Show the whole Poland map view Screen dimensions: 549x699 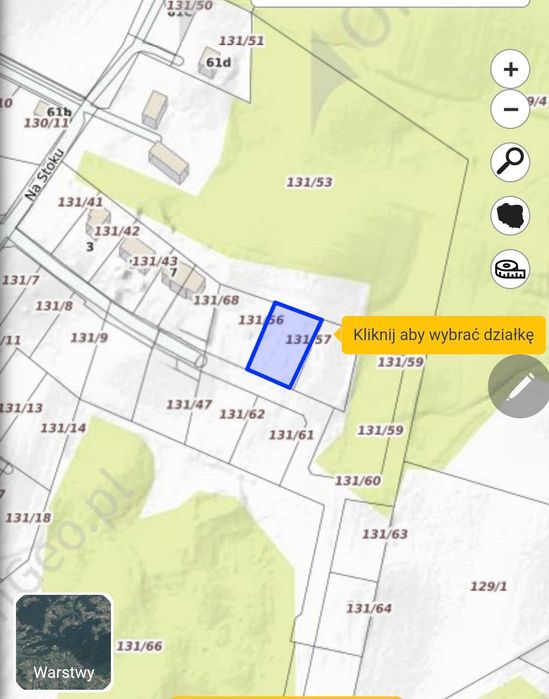click(510, 215)
